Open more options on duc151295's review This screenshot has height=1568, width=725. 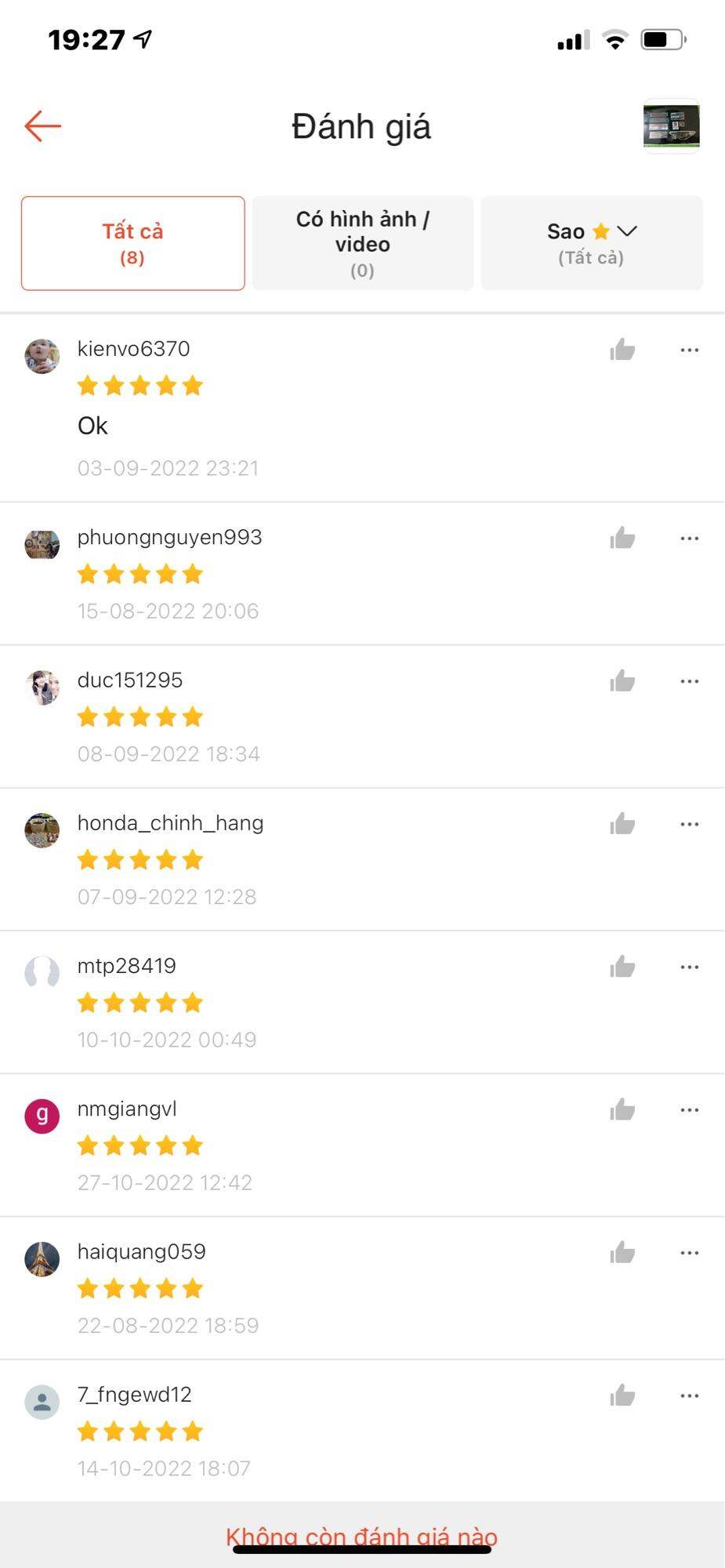pyautogui.click(x=689, y=681)
